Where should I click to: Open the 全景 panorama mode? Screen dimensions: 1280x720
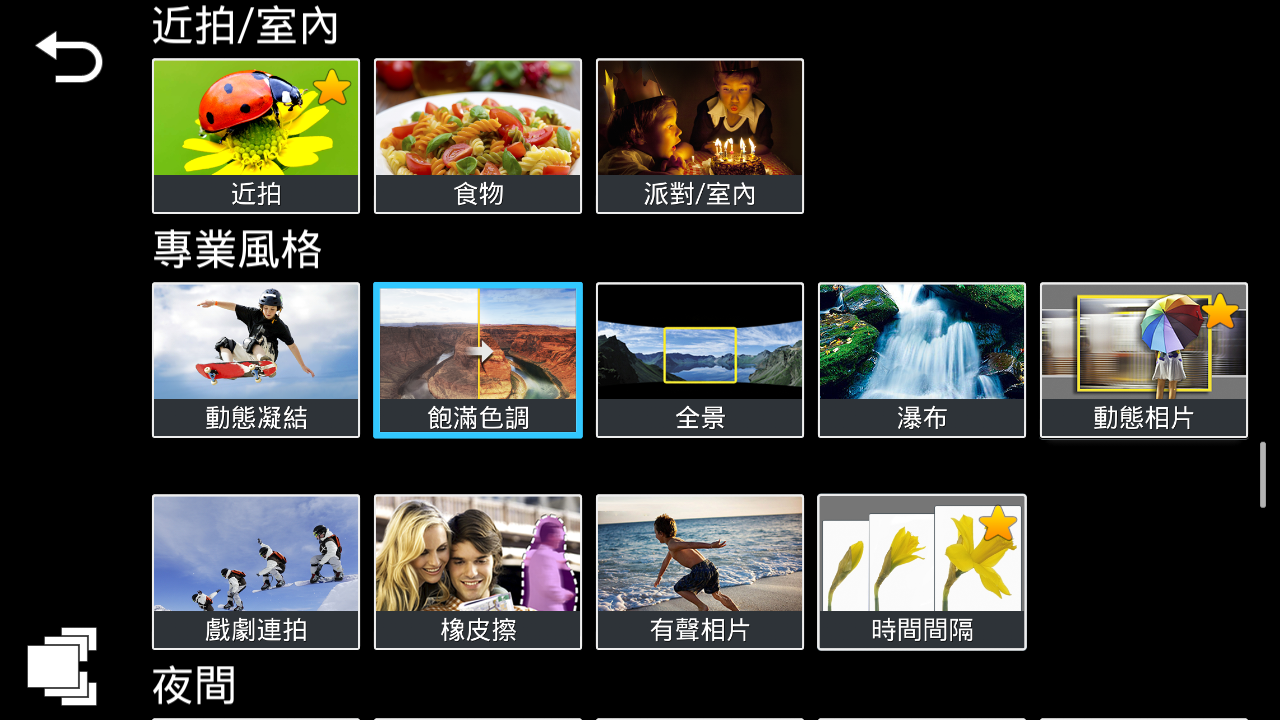pyautogui.click(x=700, y=360)
